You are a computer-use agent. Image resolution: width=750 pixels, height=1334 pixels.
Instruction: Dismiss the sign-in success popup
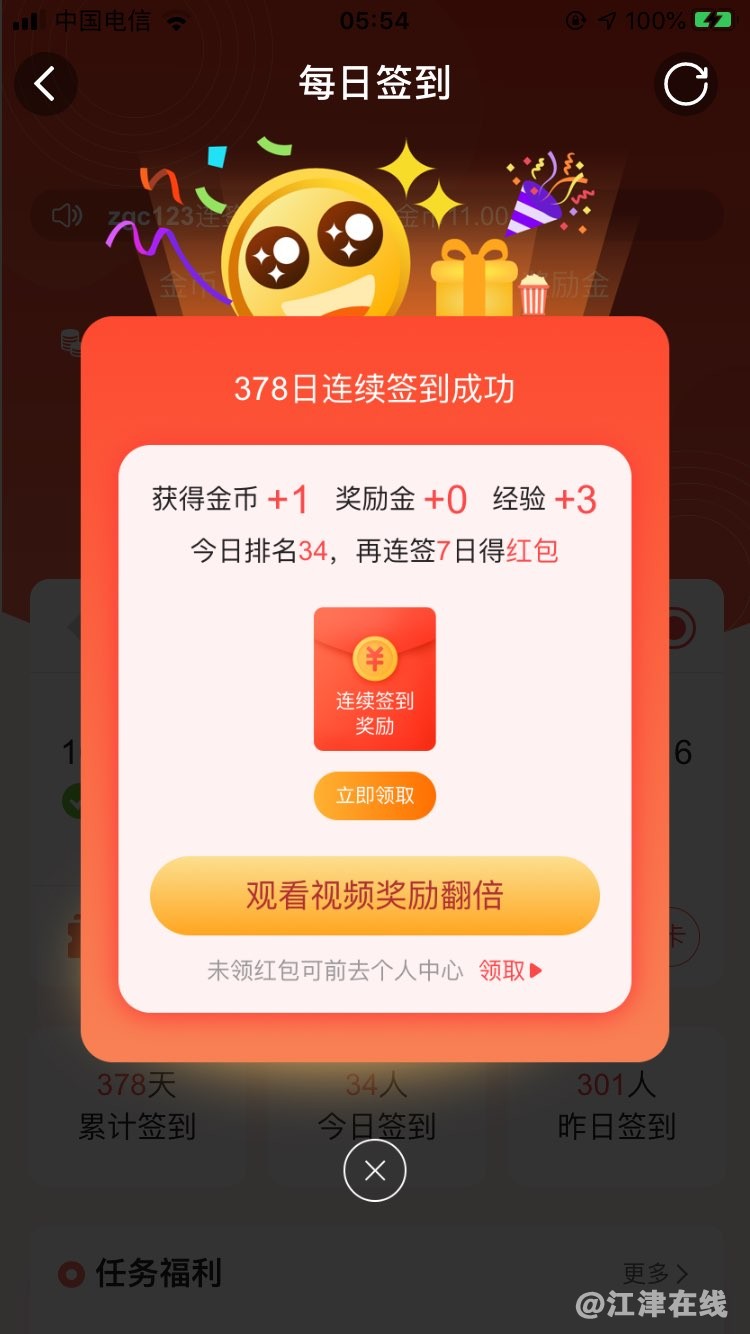point(375,1170)
